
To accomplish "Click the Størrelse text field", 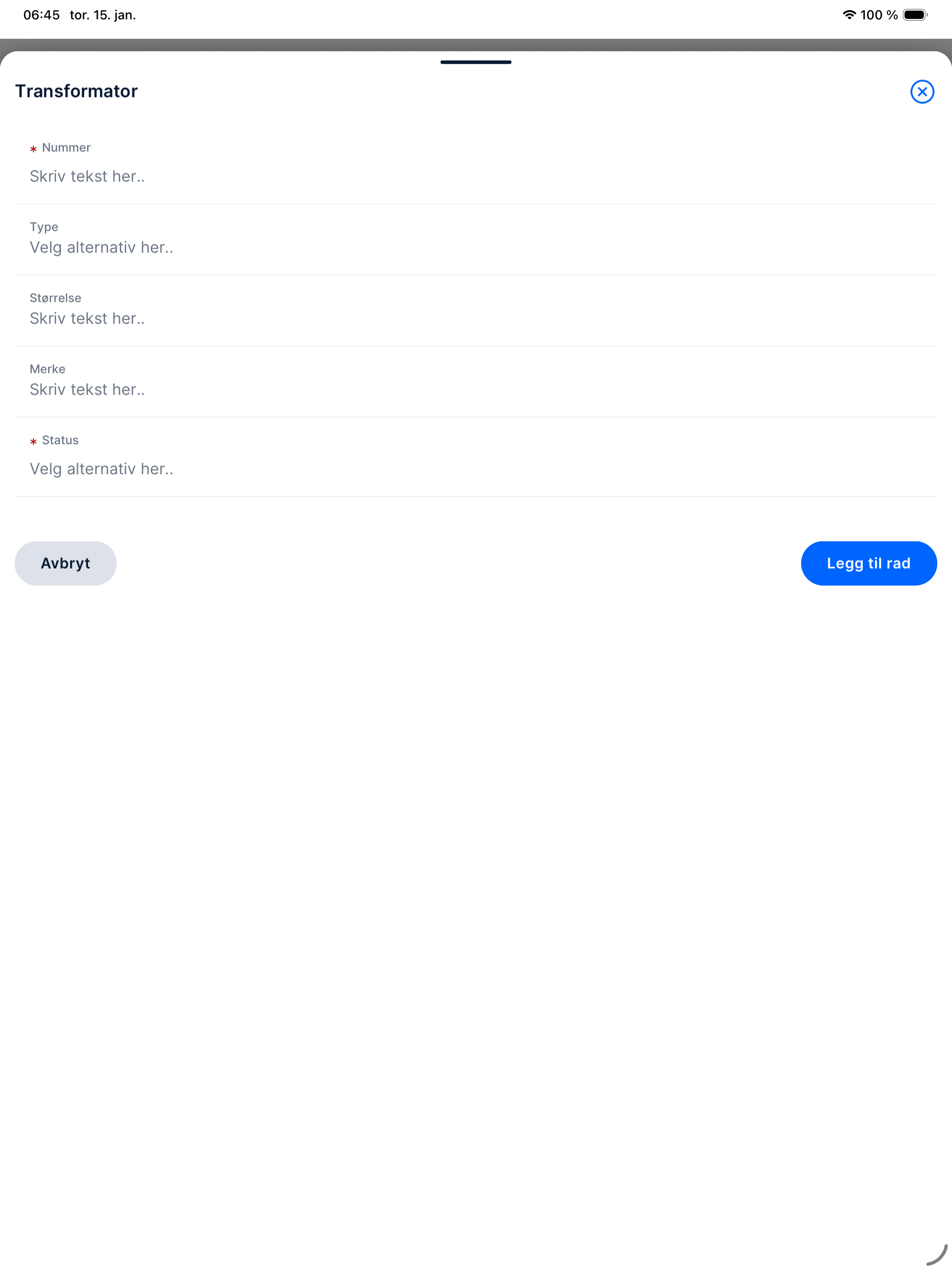I will point(230,318).
